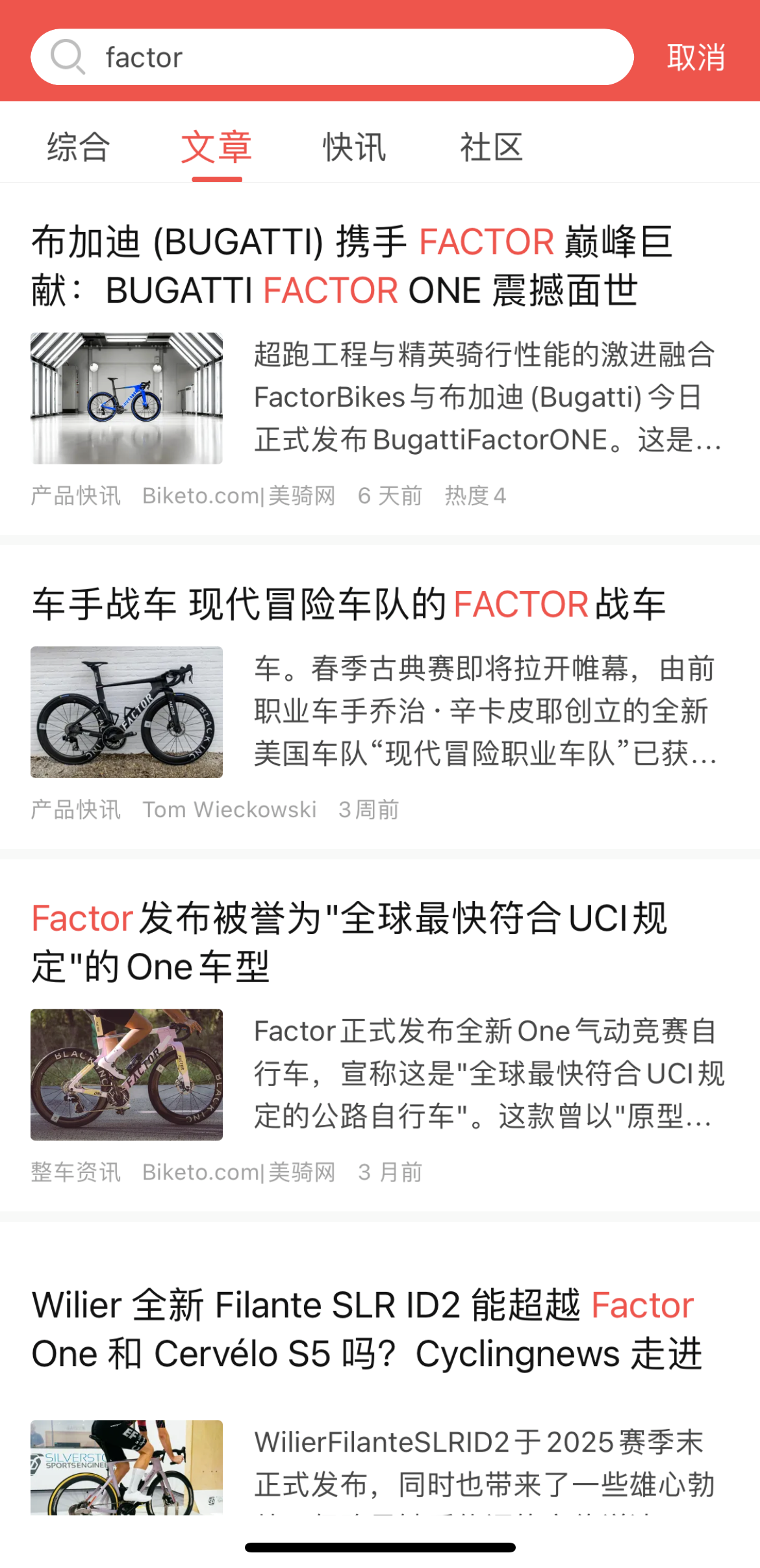Open the 社区 tab
760x1568 pixels.
point(491,147)
